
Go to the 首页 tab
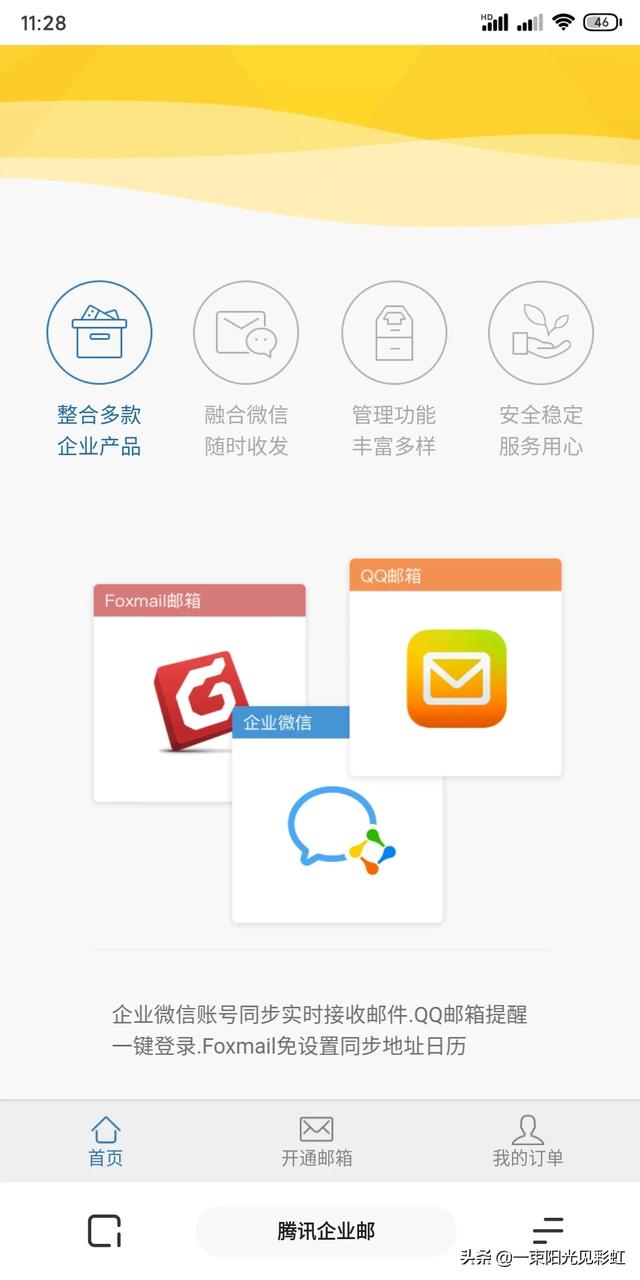click(x=106, y=1142)
